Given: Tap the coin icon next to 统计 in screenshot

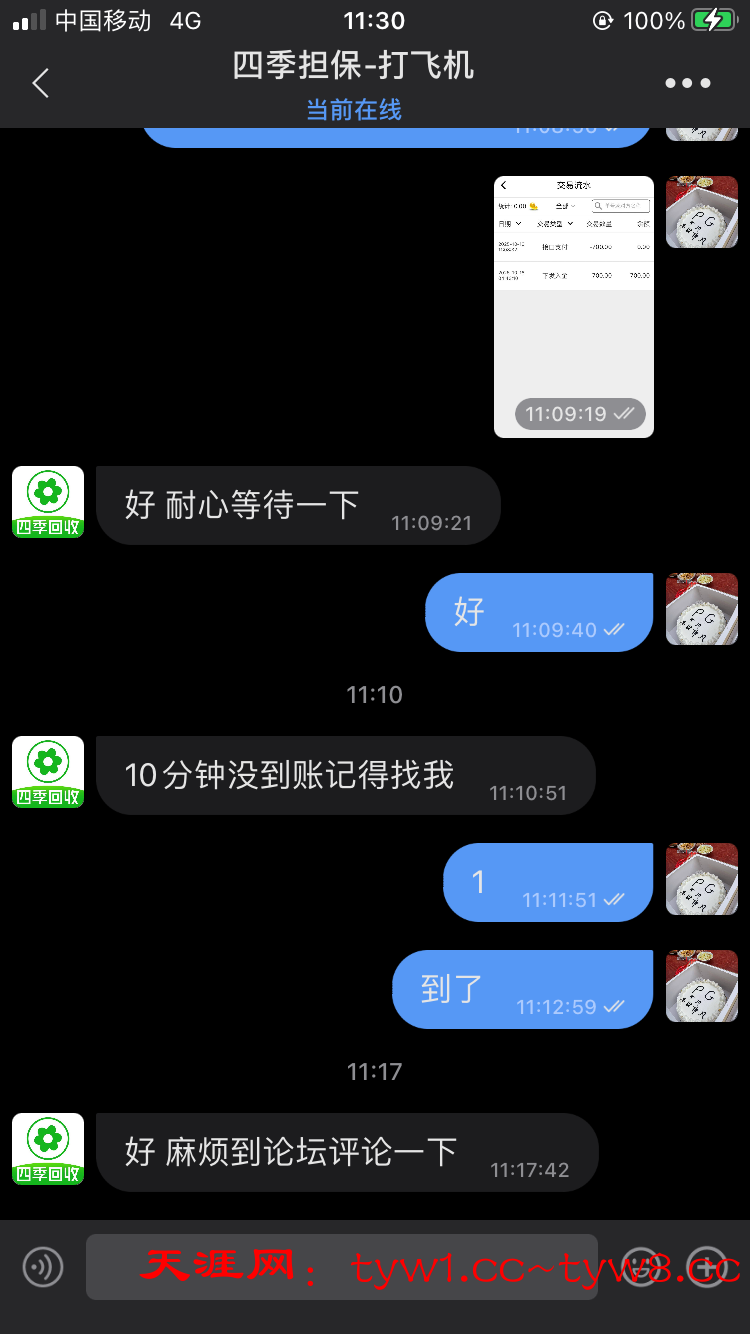Looking at the screenshot, I should (x=534, y=206).
